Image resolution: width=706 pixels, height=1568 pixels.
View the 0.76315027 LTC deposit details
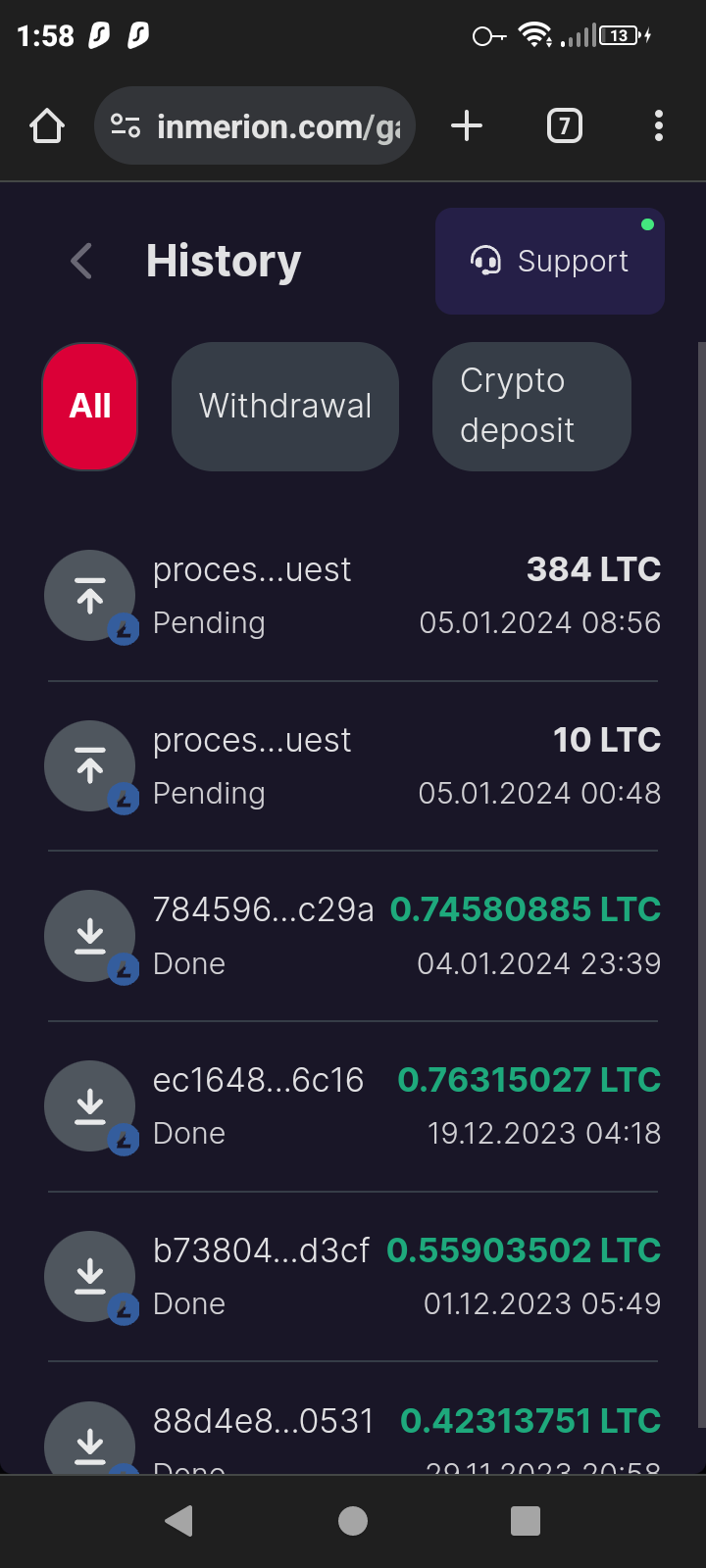(353, 1106)
